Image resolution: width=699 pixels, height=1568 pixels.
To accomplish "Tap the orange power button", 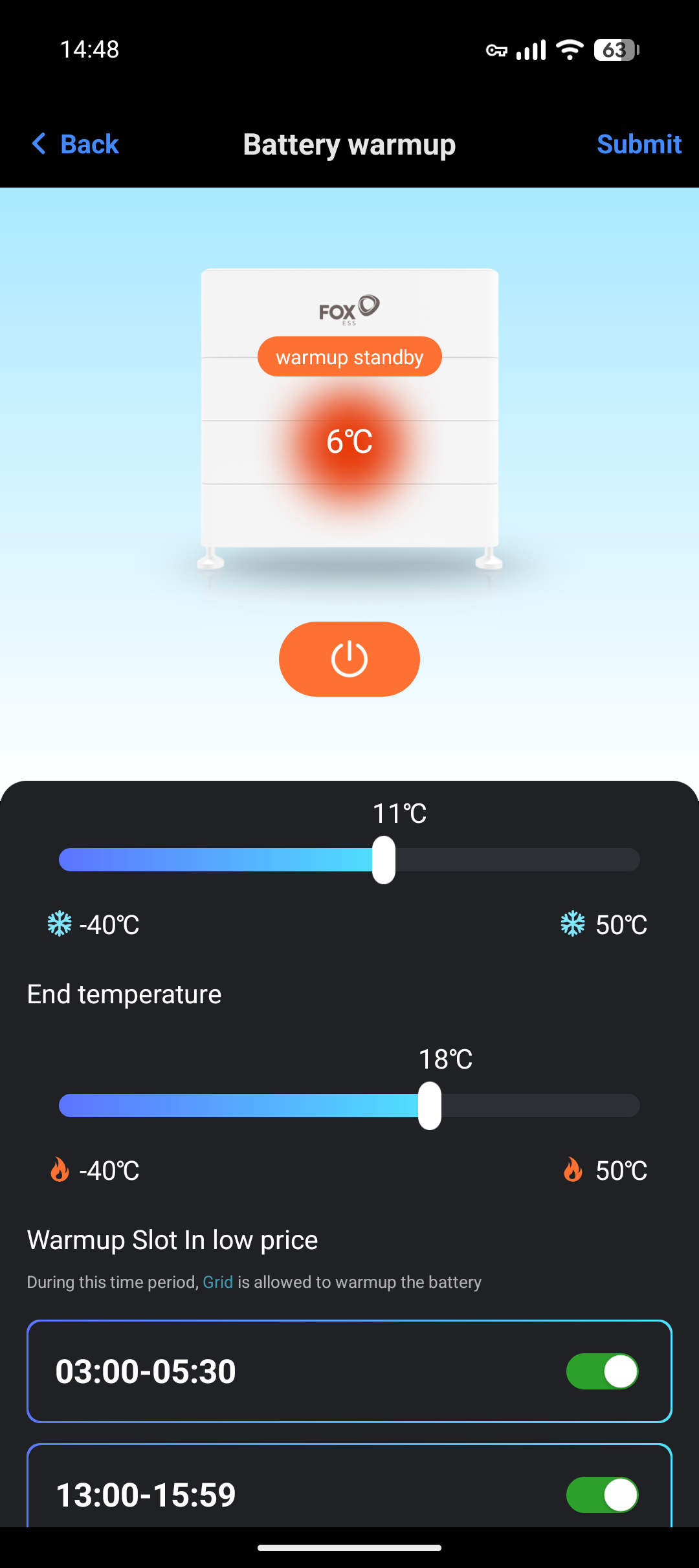I will [x=349, y=659].
